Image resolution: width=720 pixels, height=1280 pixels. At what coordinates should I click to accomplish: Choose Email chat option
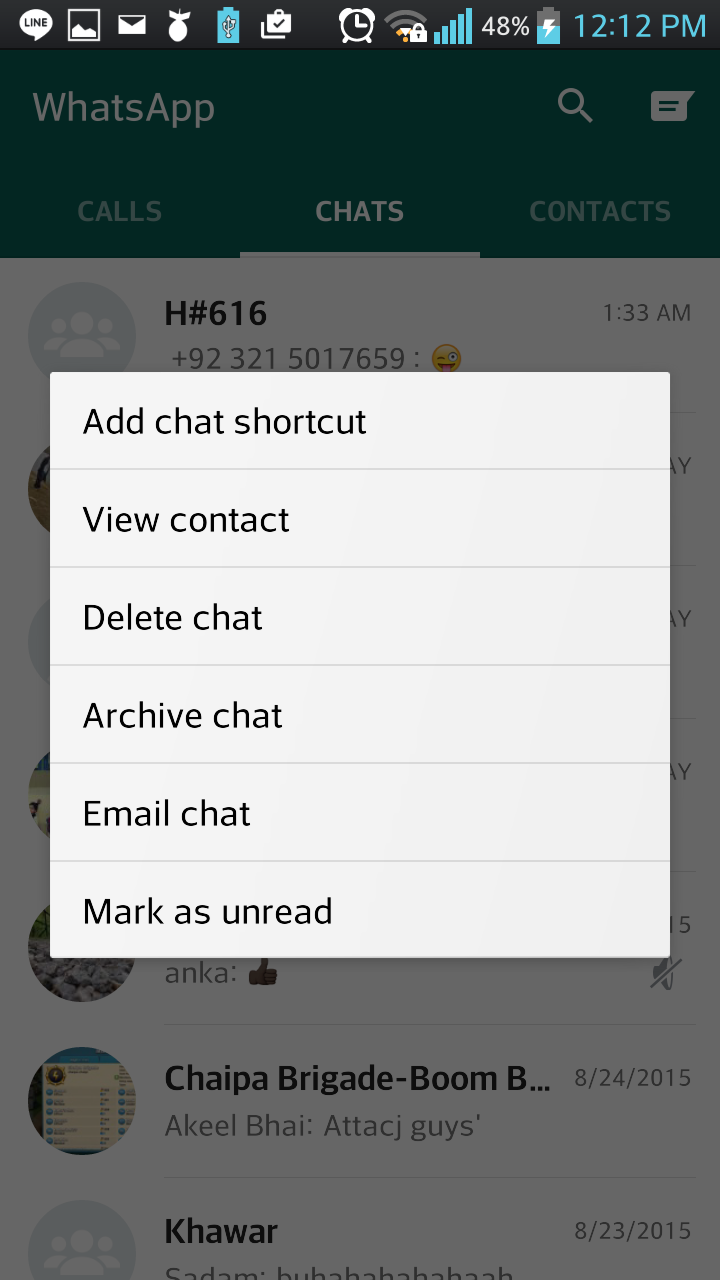tap(360, 813)
